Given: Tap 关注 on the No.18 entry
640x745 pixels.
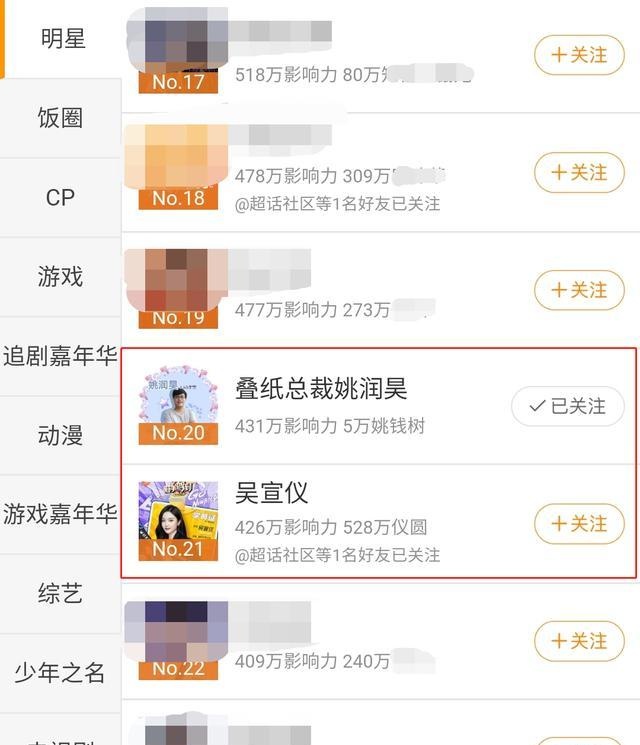Looking at the screenshot, I should point(579,173).
